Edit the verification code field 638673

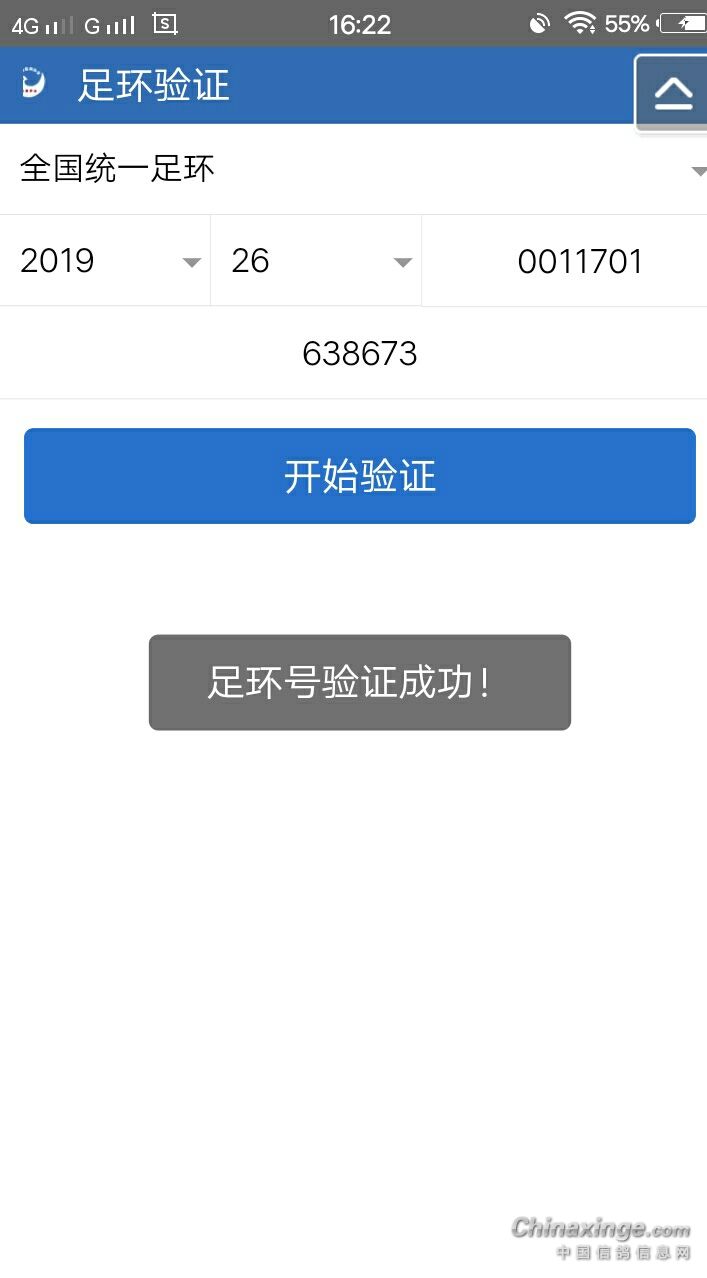(x=359, y=353)
